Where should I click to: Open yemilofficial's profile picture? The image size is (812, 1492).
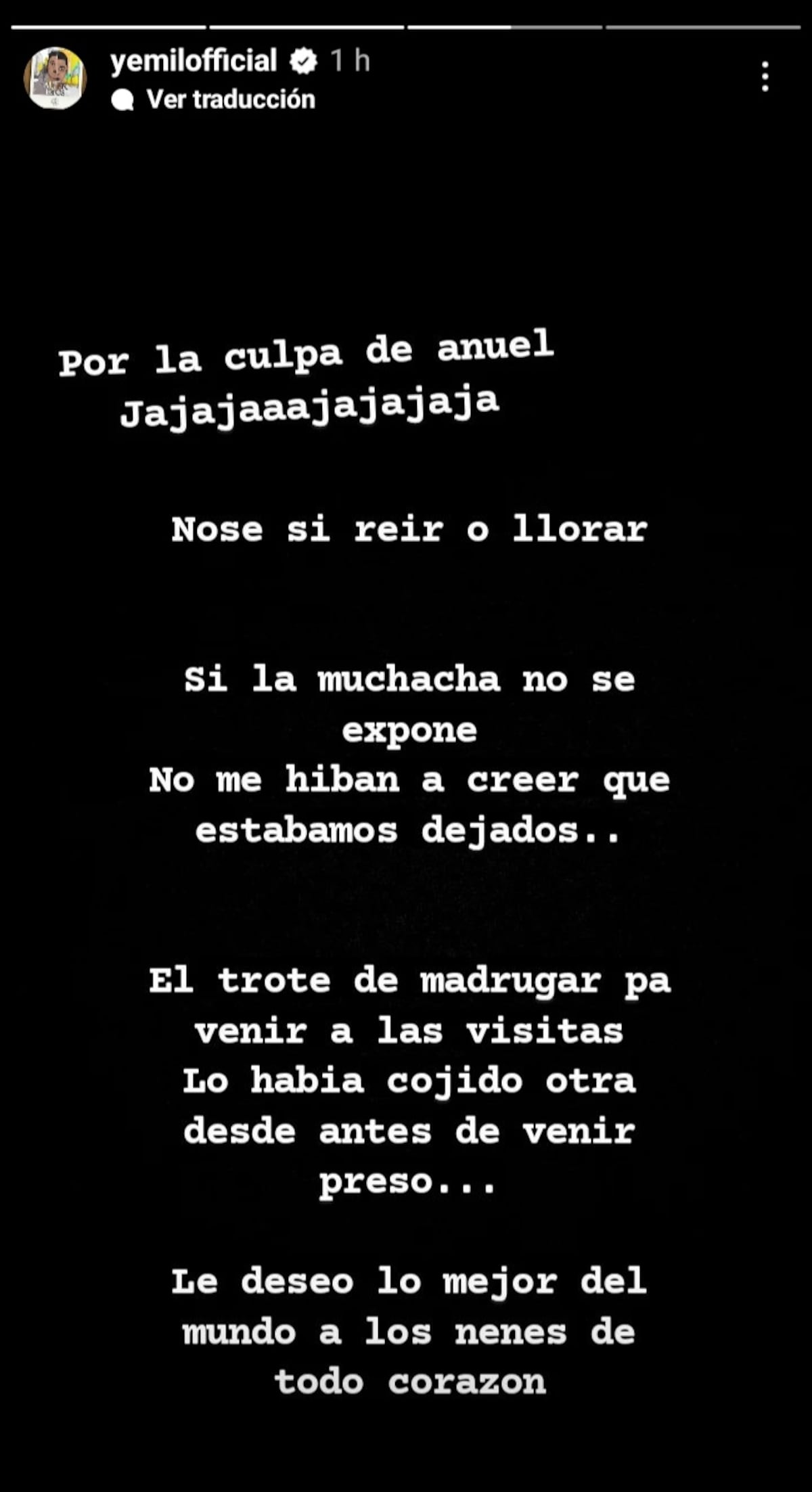[x=55, y=78]
